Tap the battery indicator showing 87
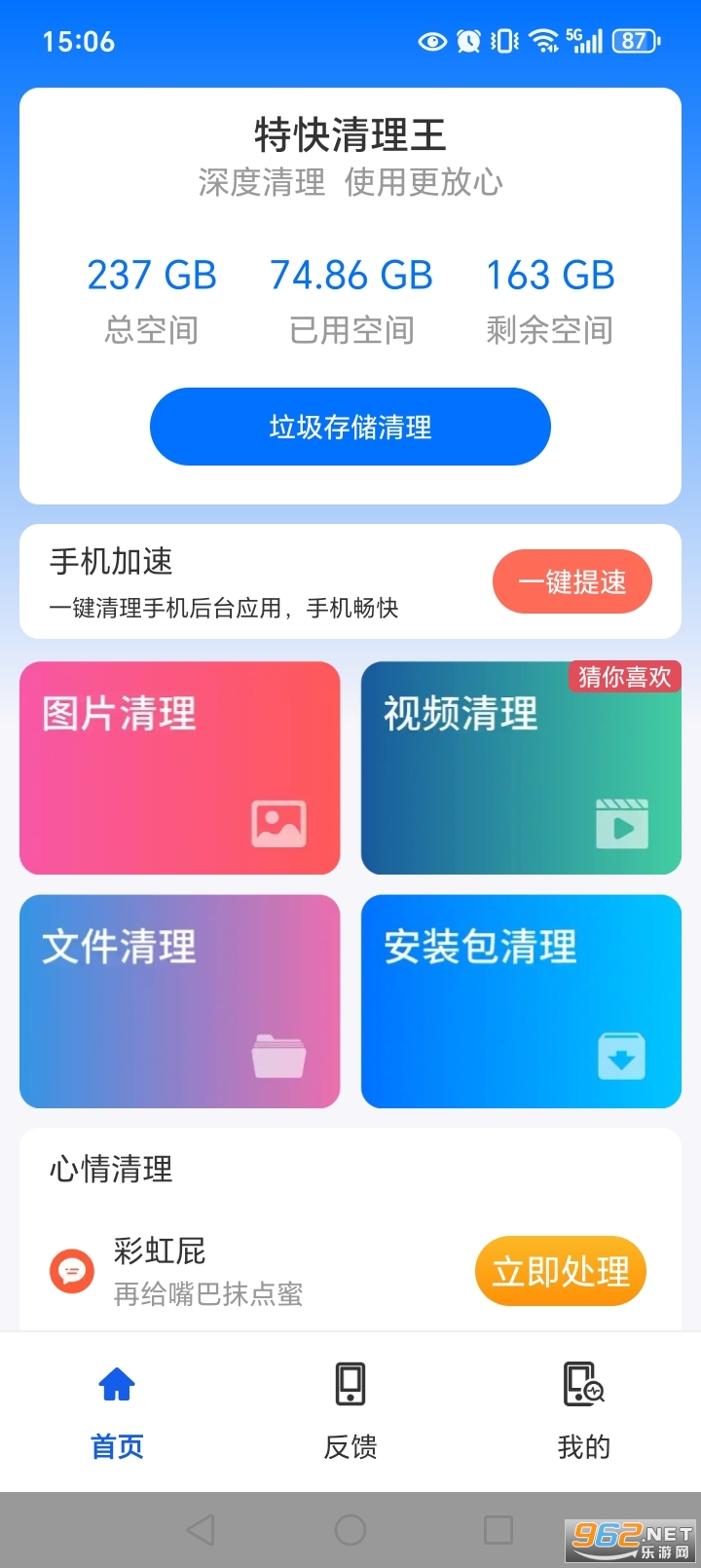The width and height of the screenshot is (701, 1568). pos(632,39)
